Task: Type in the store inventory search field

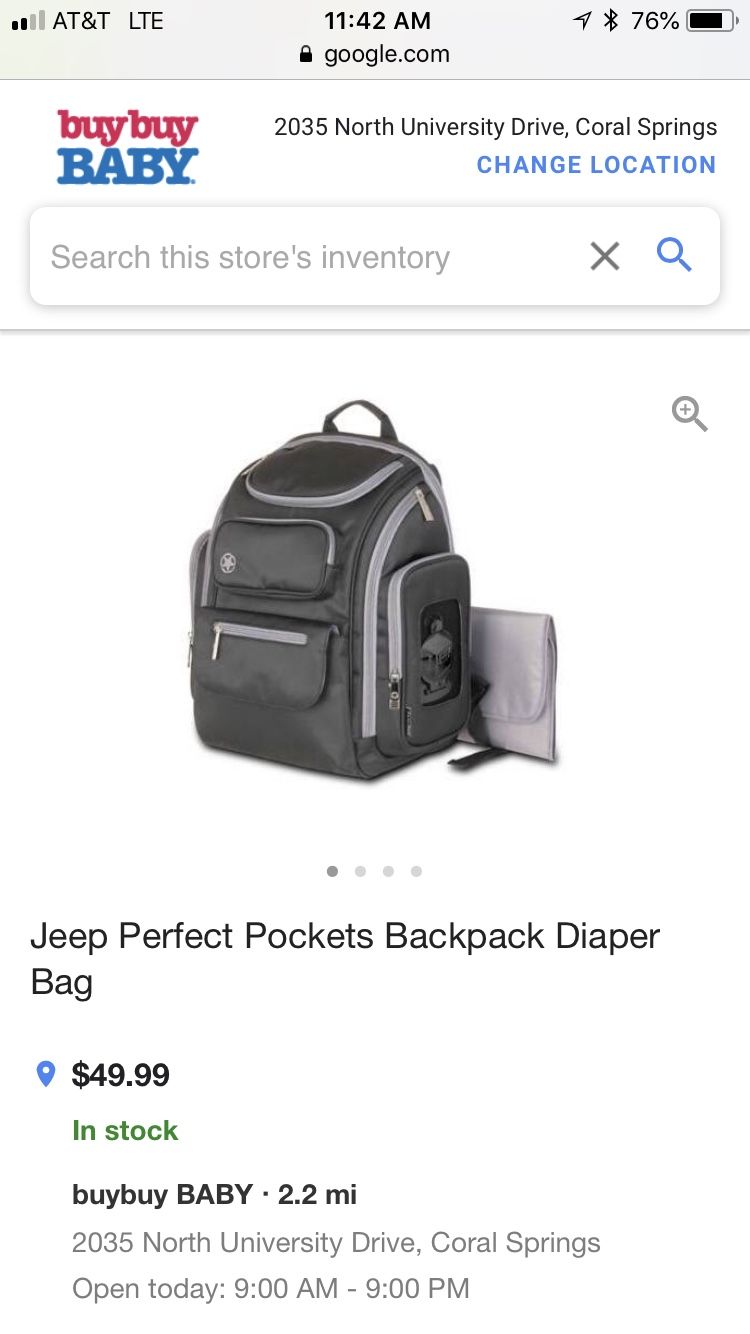Action: (310, 257)
